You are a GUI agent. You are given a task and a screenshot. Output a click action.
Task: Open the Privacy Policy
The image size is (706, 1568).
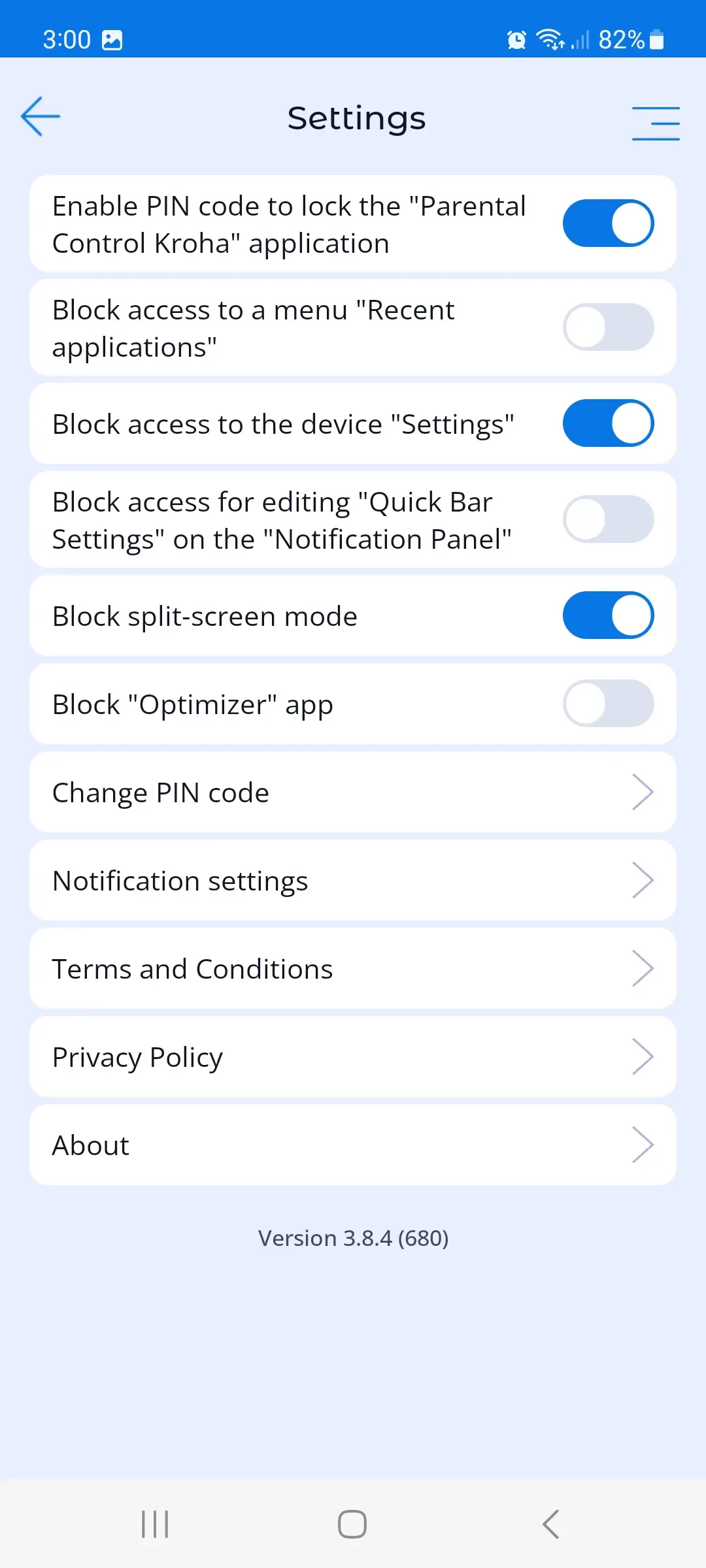353,1057
